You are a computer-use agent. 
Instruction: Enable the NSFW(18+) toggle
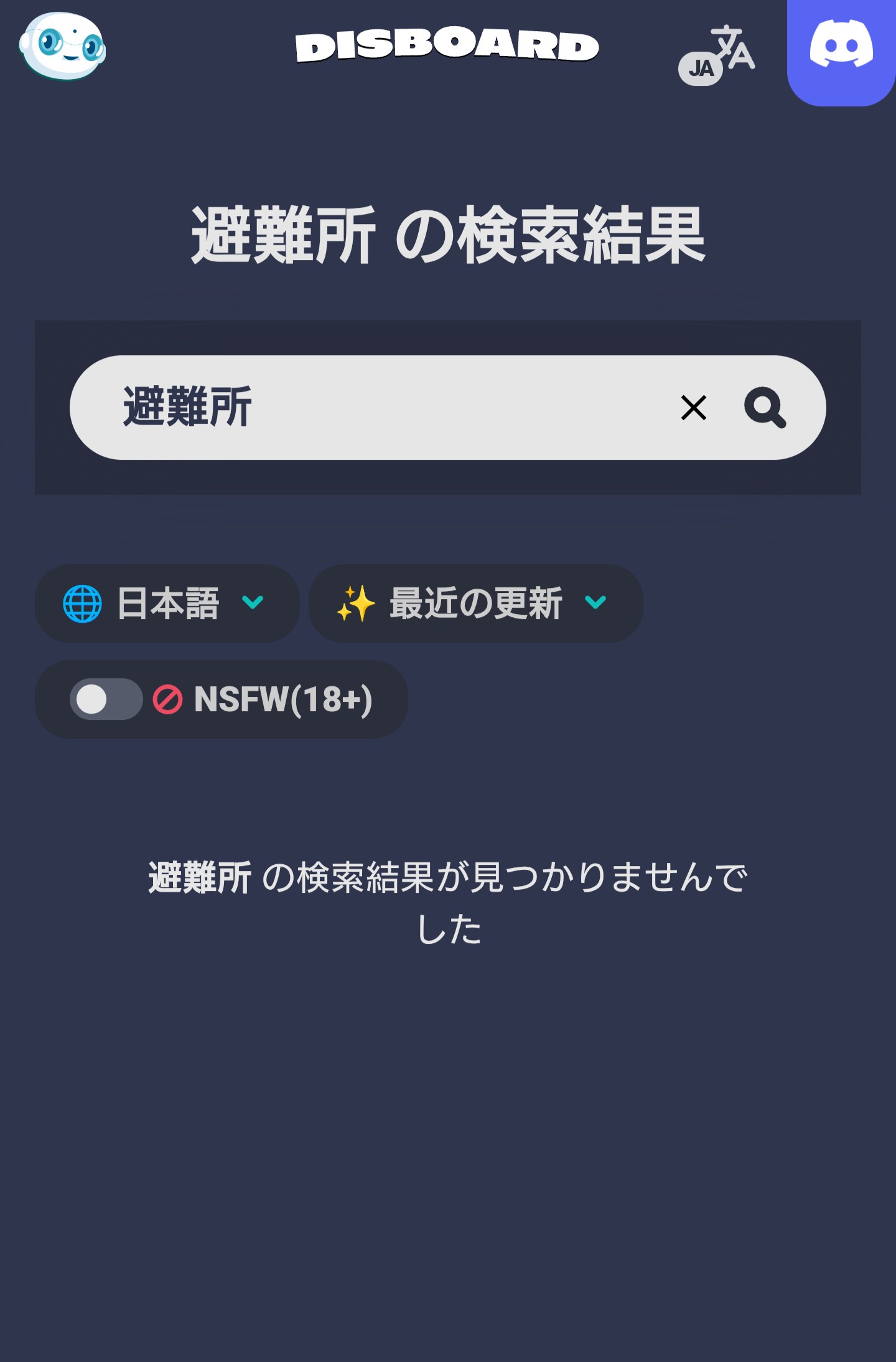(x=106, y=699)
